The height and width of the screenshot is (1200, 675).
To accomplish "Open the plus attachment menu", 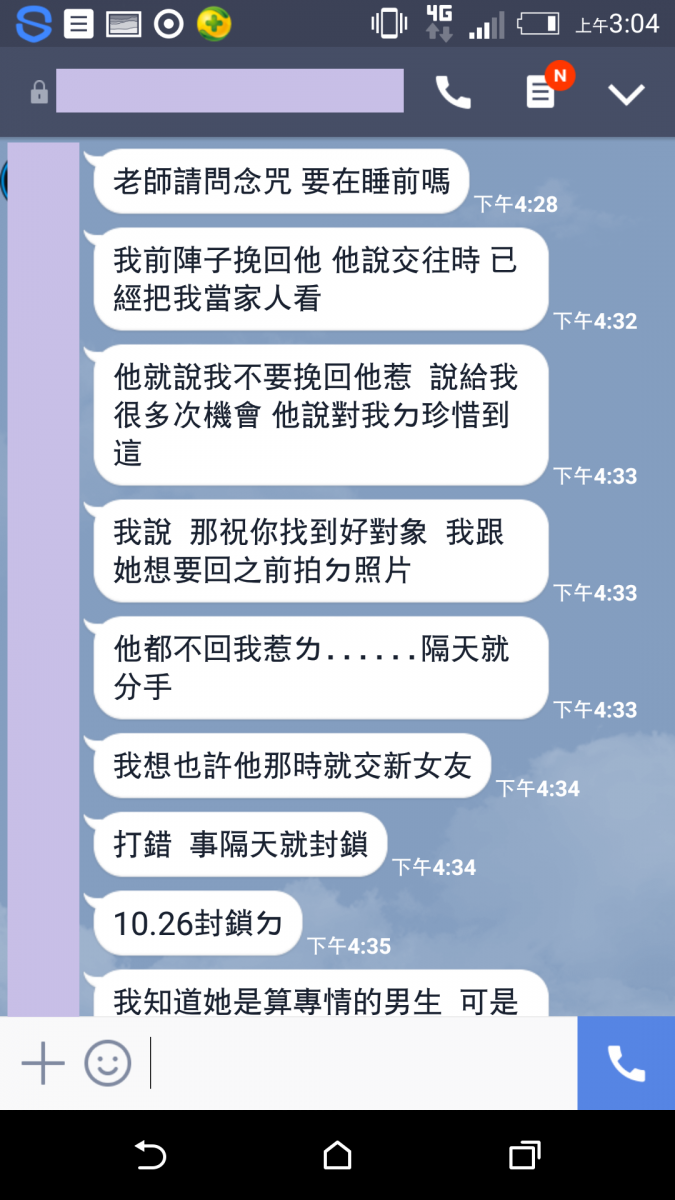I will (43, 1063).
